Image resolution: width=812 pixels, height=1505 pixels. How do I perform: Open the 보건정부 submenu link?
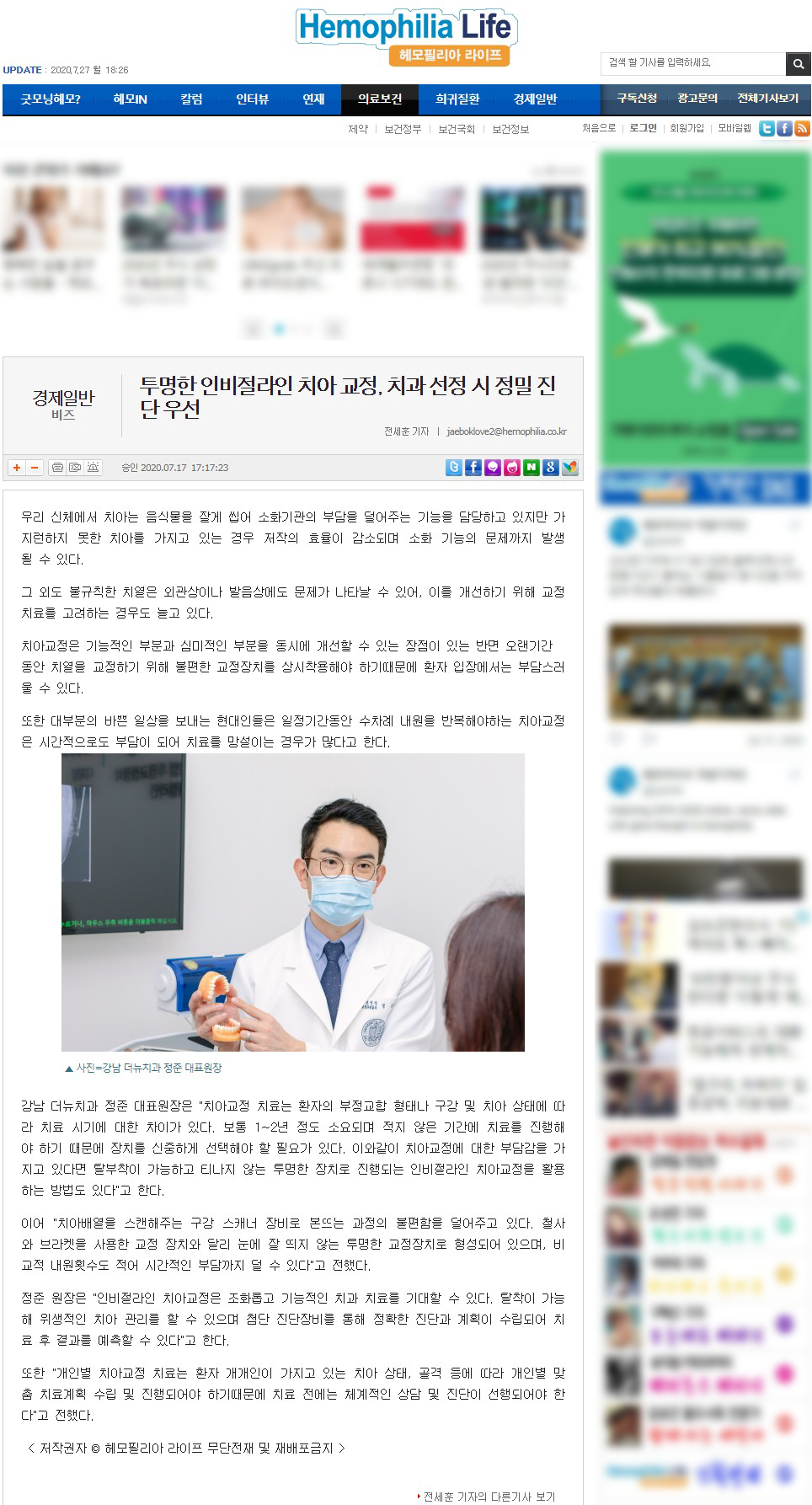(403, 129)
